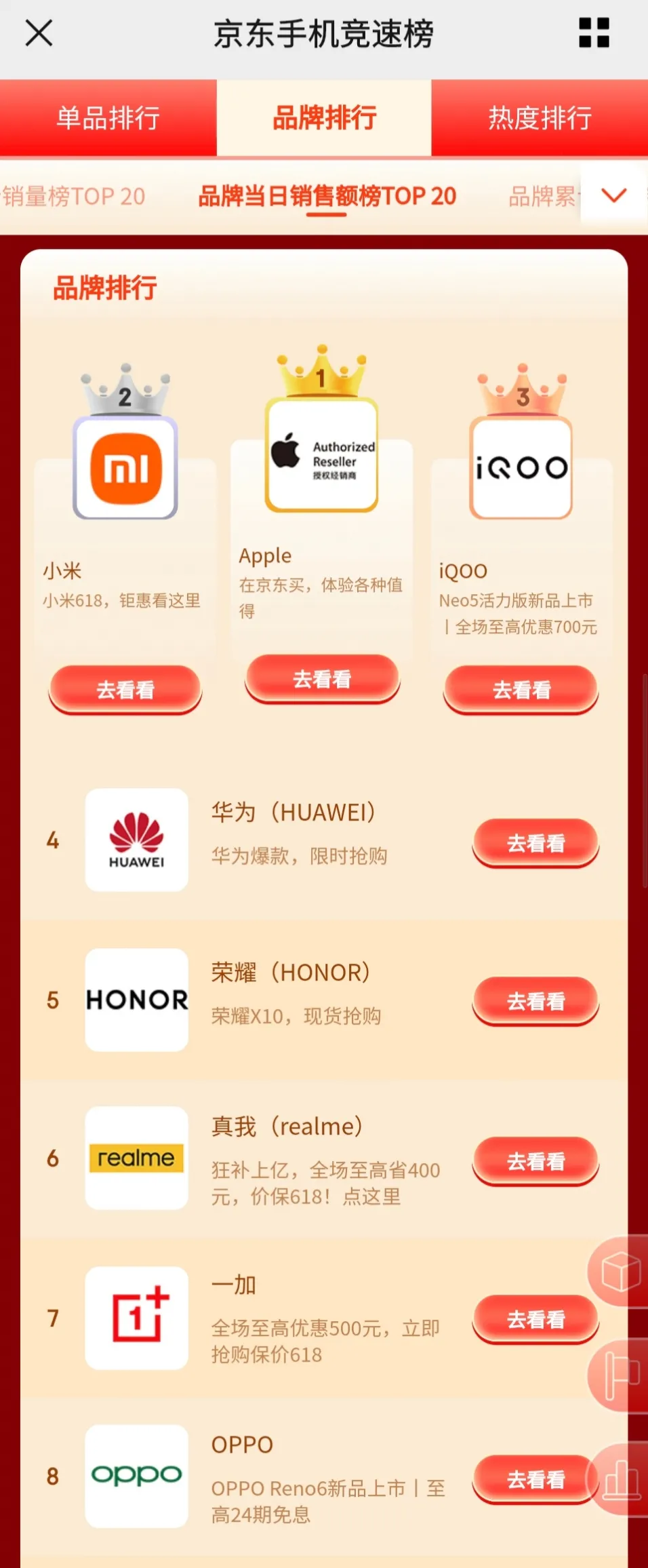
Task: Open the Apple brand logo card
Action: point(322,454)
